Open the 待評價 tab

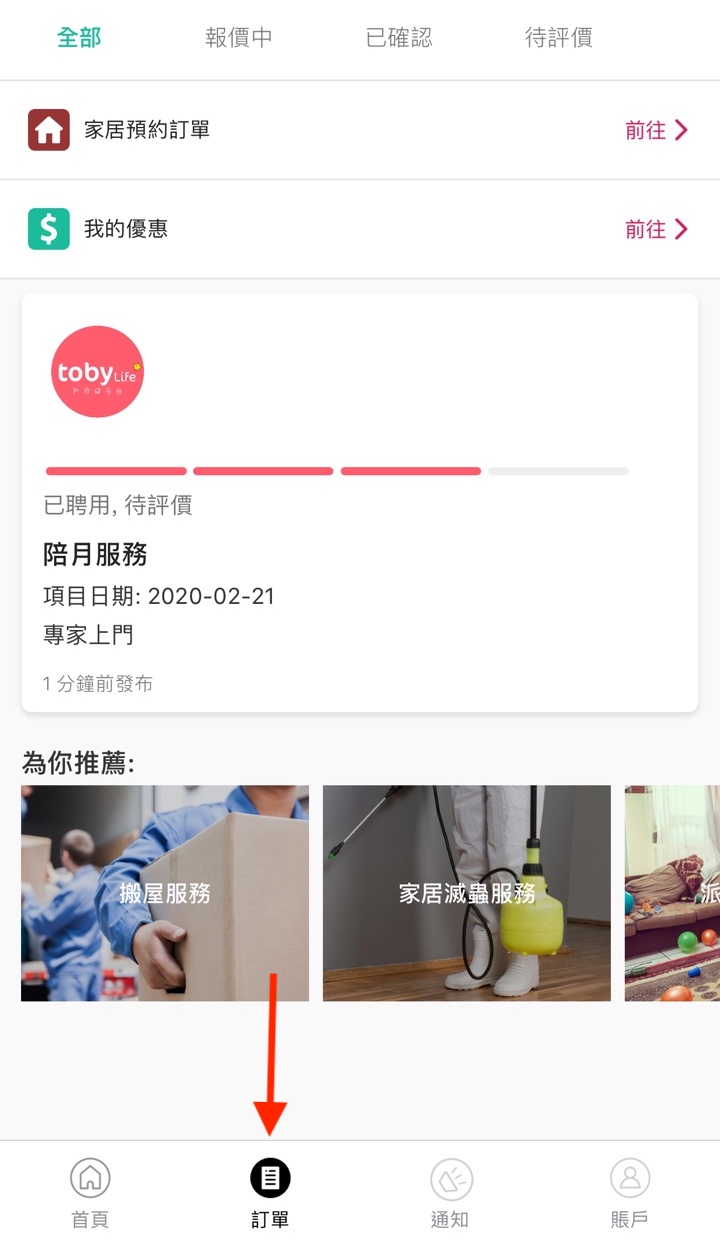point(559,38)
